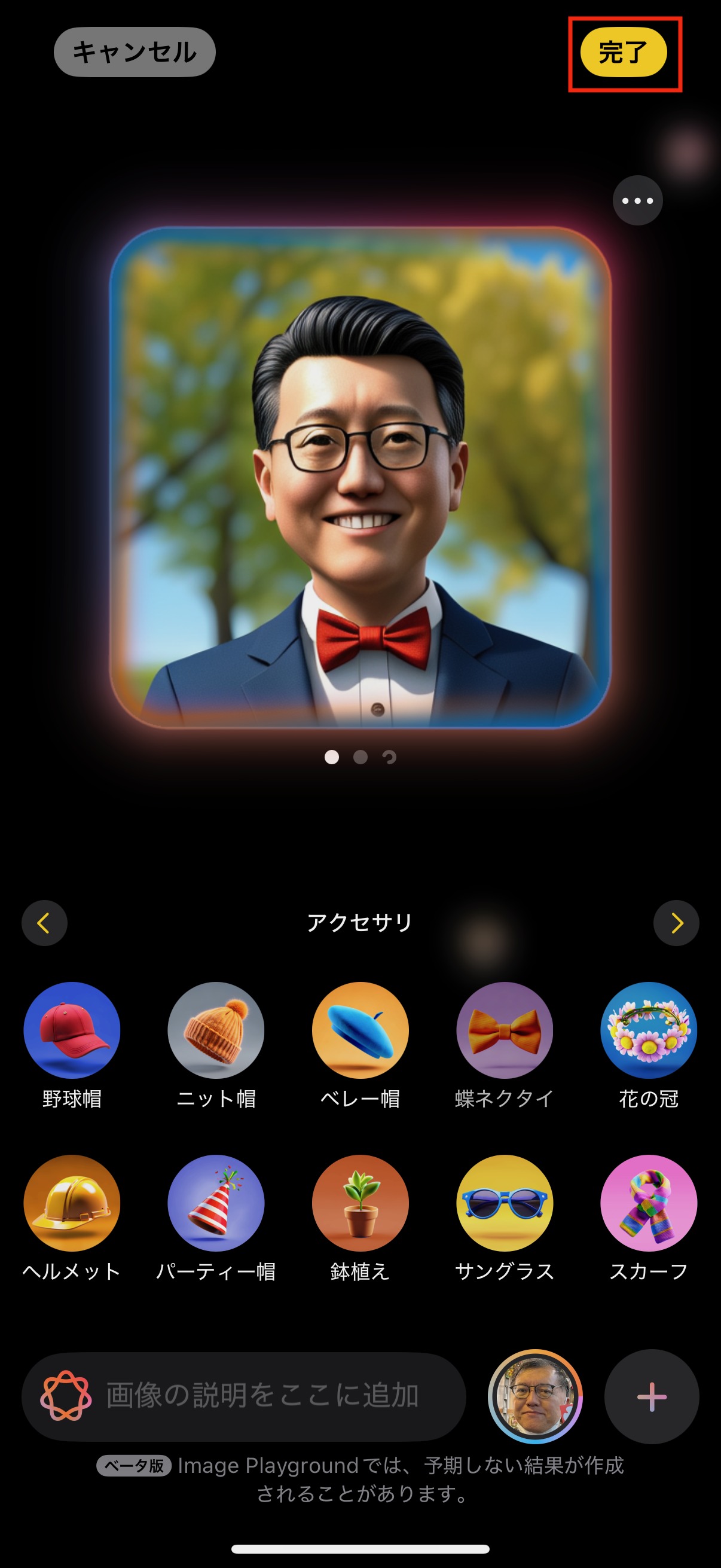Screen dimensions: 721x1568
Task: Cancel with the キャンセル button
Action: click(x=135, y=53)
